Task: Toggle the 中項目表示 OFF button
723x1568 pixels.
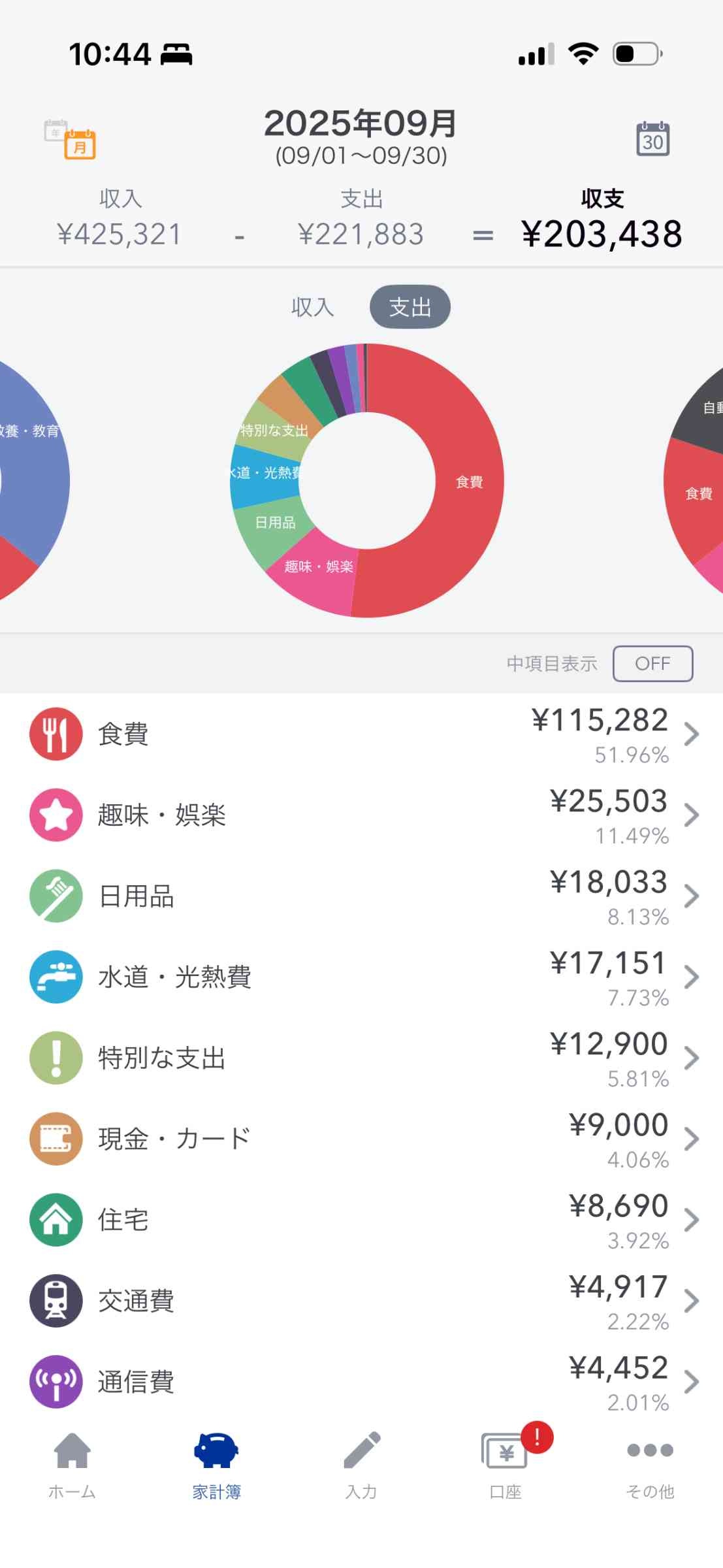Action: point(652,664)
